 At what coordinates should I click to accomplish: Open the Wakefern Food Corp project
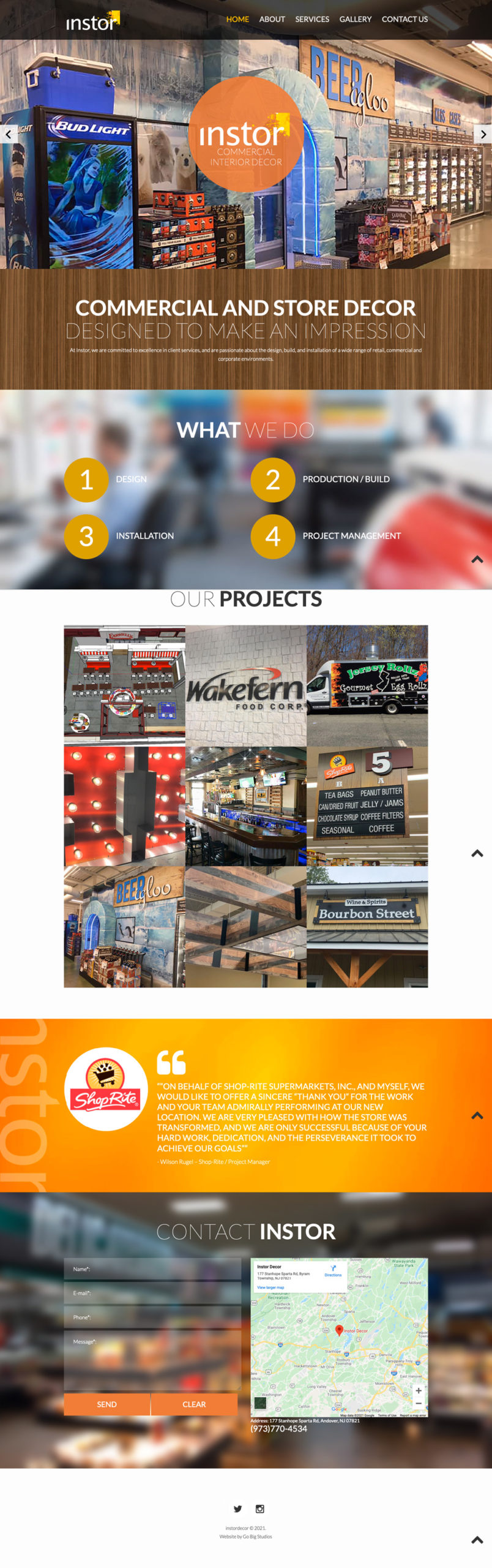[245, 685]
